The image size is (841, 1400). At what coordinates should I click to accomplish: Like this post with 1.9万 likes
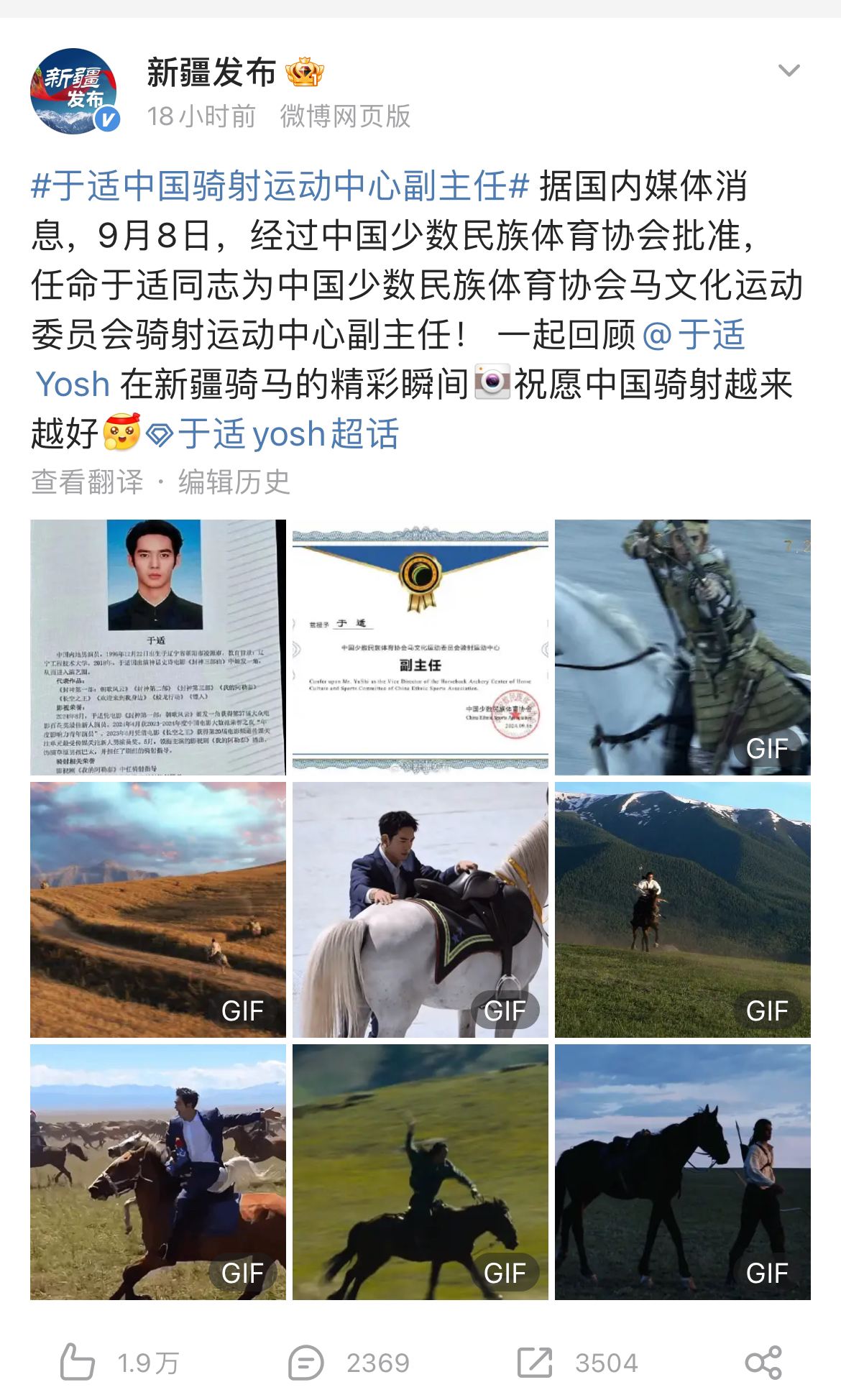coord(79,1363)
